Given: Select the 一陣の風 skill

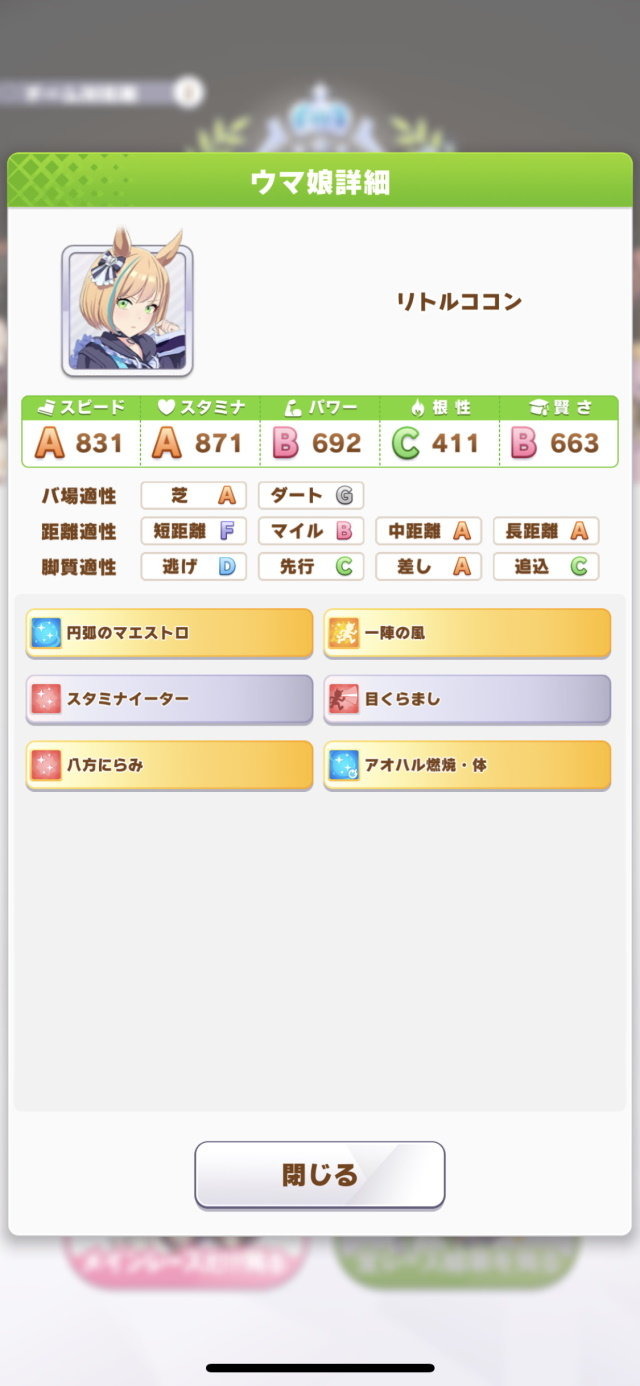Looking at the screenshot, I should [x=467, y=633].
